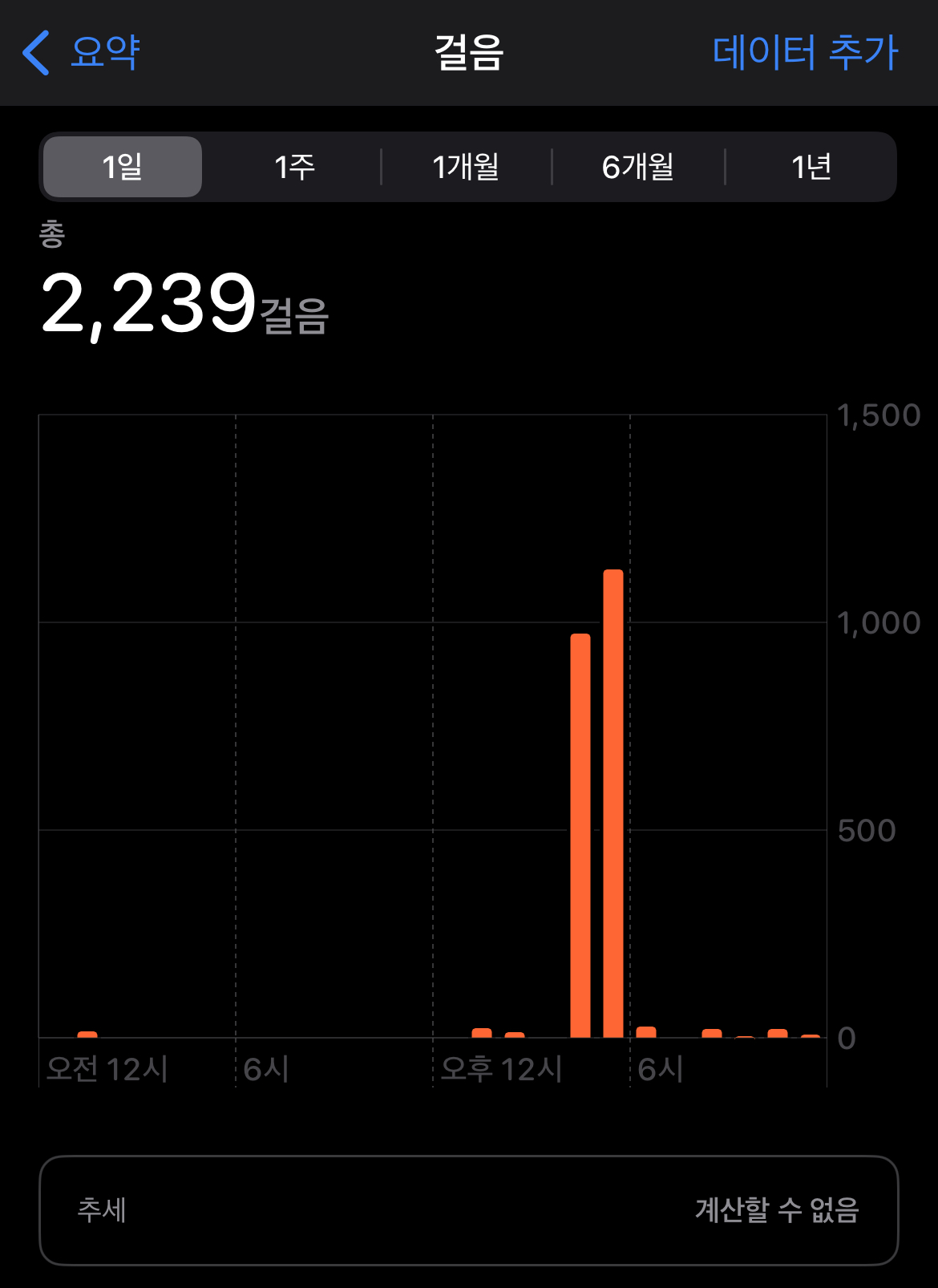Open the 추세 trend row
Screen dimensions: 938x1288
[x=468, y=1209]
